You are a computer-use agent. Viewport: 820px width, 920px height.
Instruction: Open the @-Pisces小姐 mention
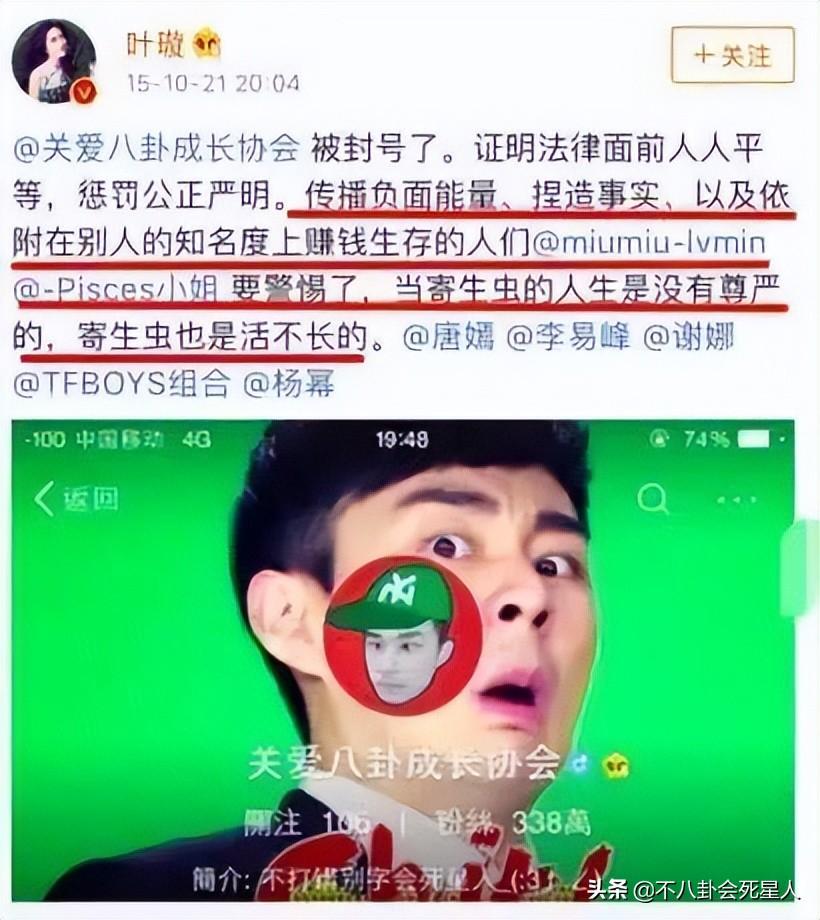coord(118,290)
